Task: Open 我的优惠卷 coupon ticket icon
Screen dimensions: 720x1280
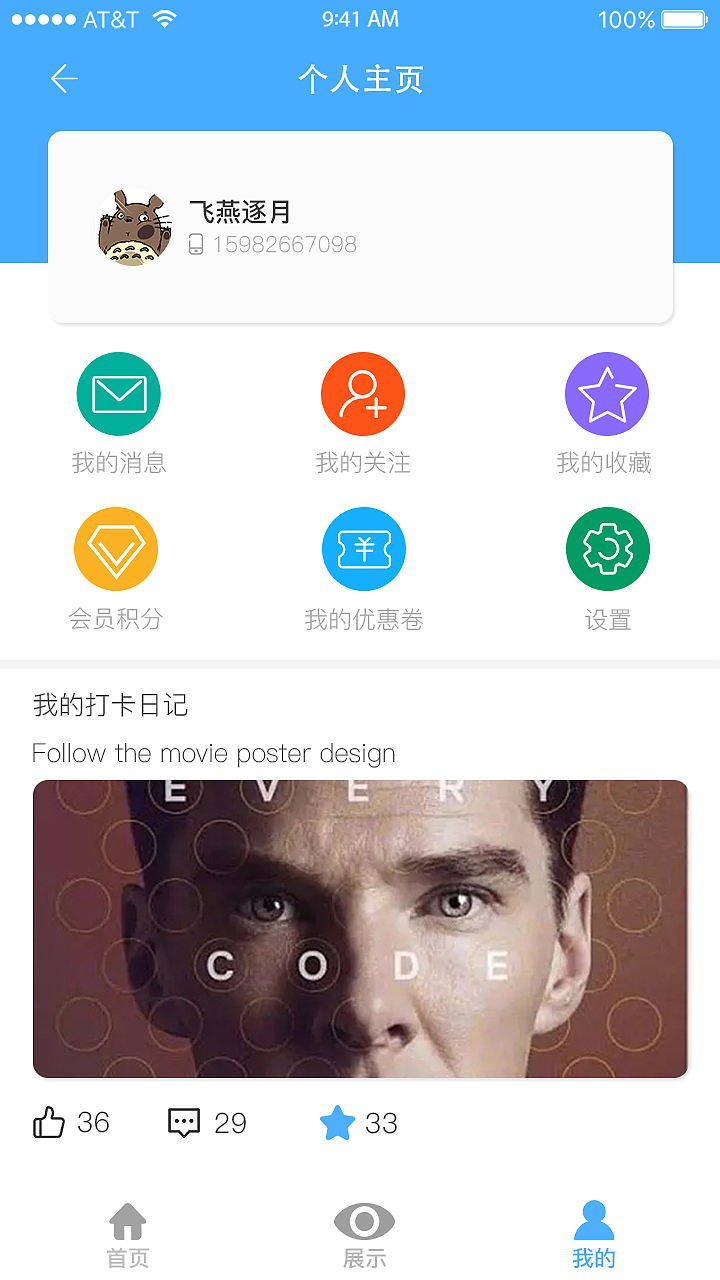Action: coord(362,548)
